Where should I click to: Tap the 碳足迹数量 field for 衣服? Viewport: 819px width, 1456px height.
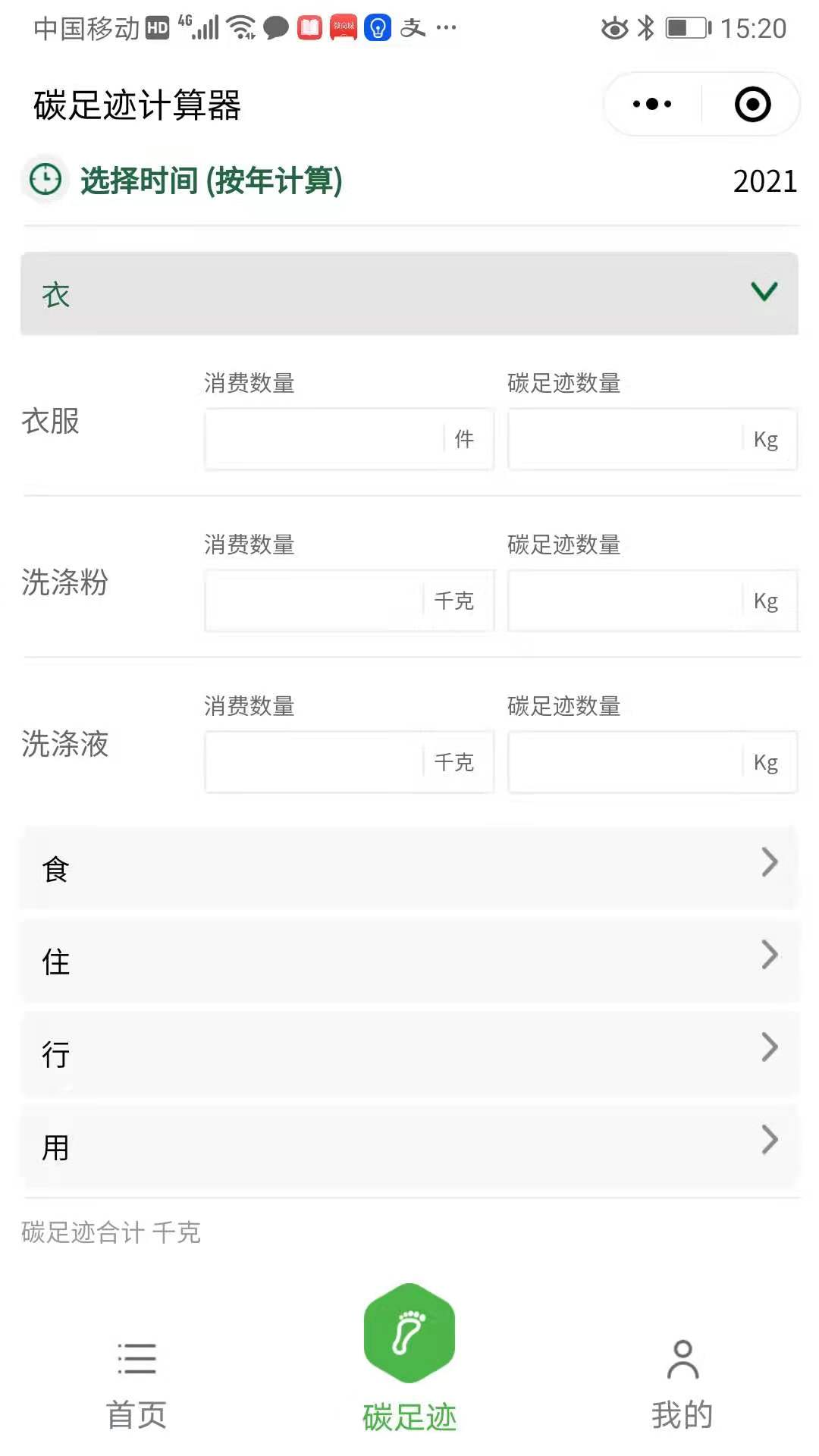click(x=626, y=439)
